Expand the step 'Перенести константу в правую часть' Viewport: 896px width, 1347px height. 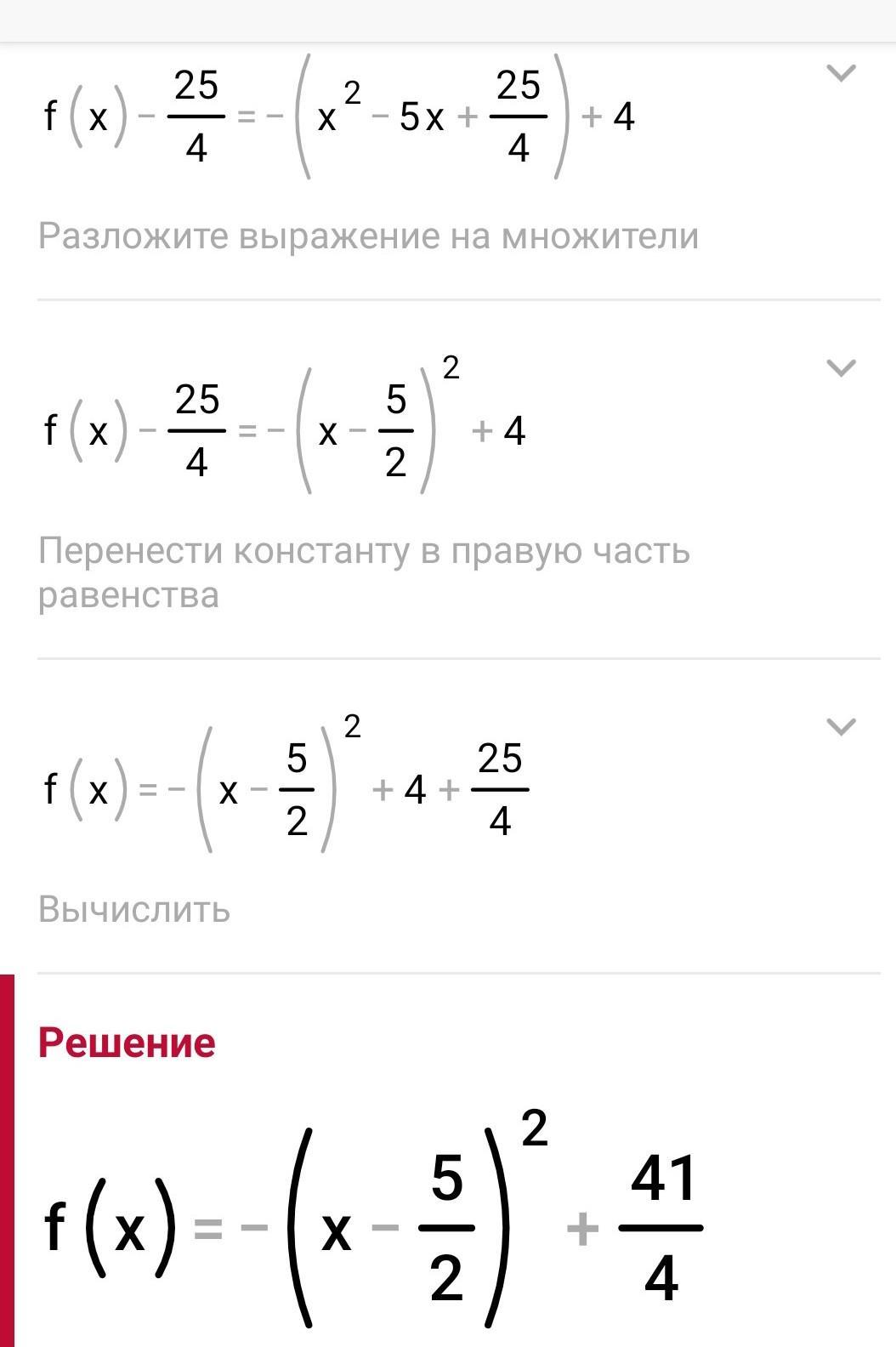tap(841, 368)
